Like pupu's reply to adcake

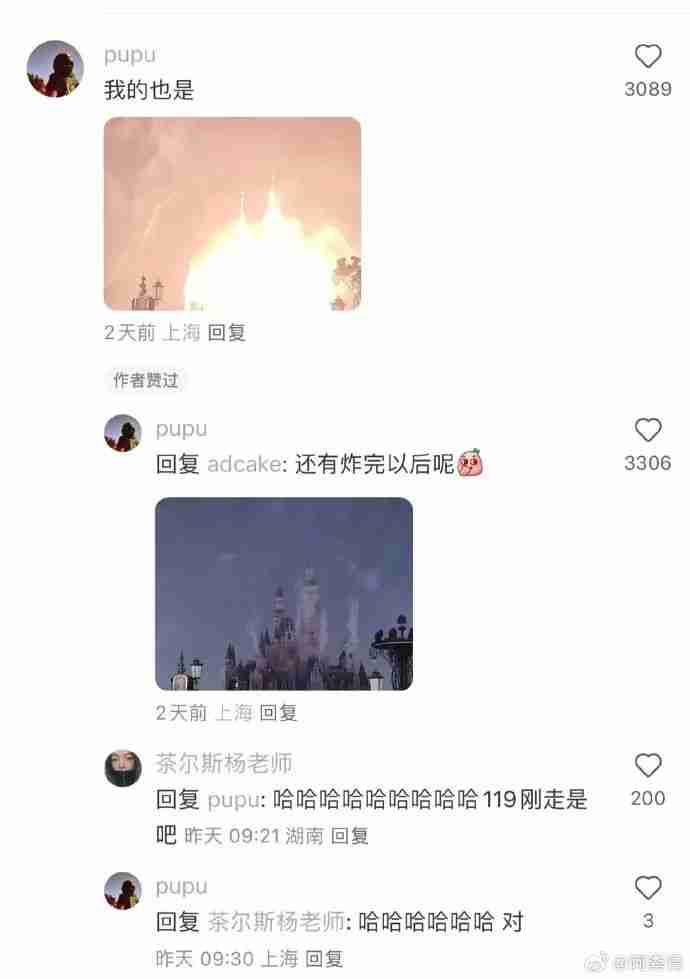(648, 430)
